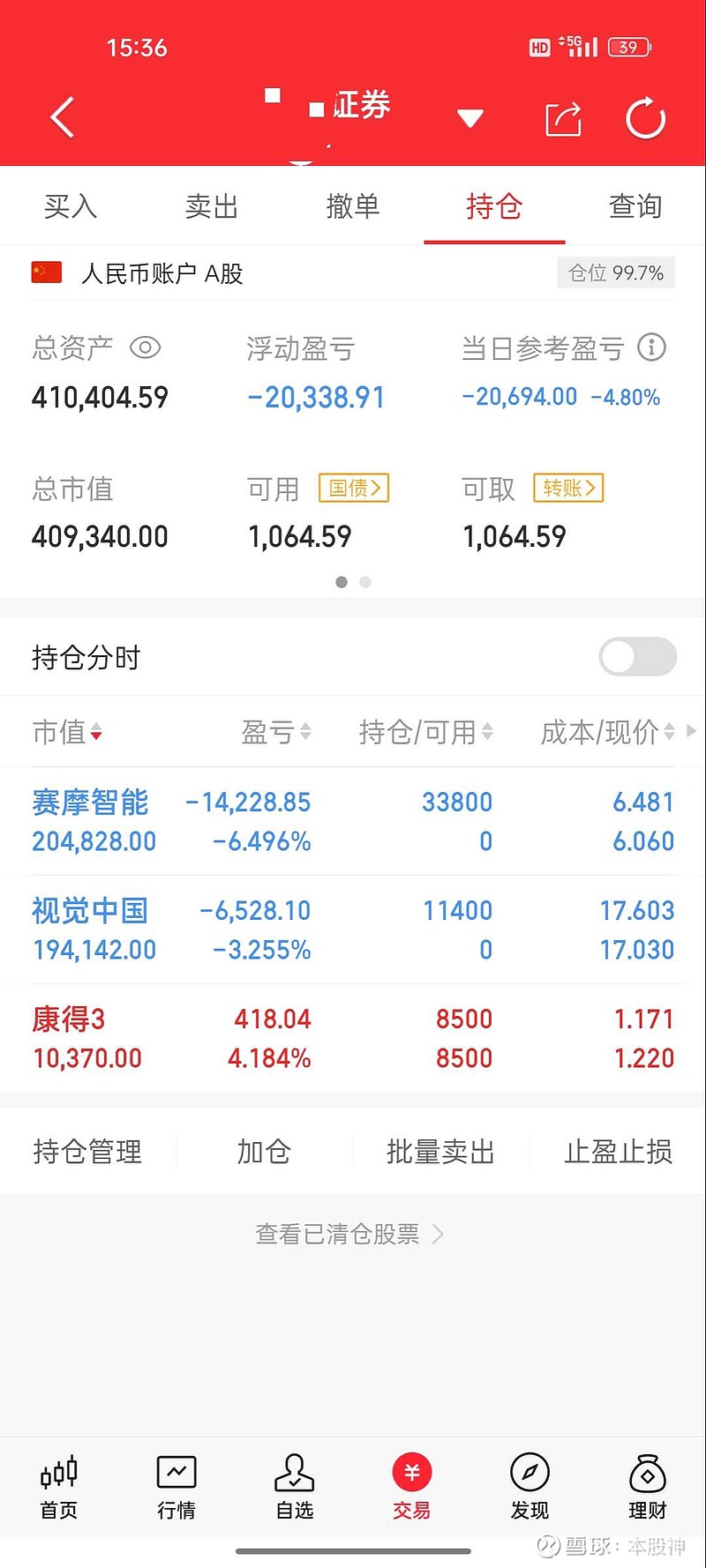Viewport: 706px width, 1568px height.
Task: Go back with the top-left arrow
Action: click(x=63, y=117)
